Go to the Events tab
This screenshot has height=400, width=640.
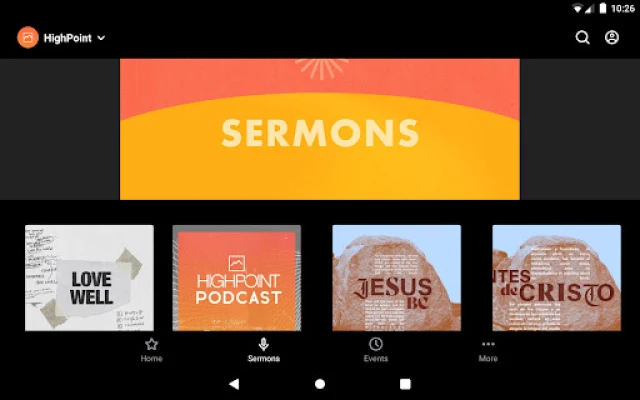376,350
